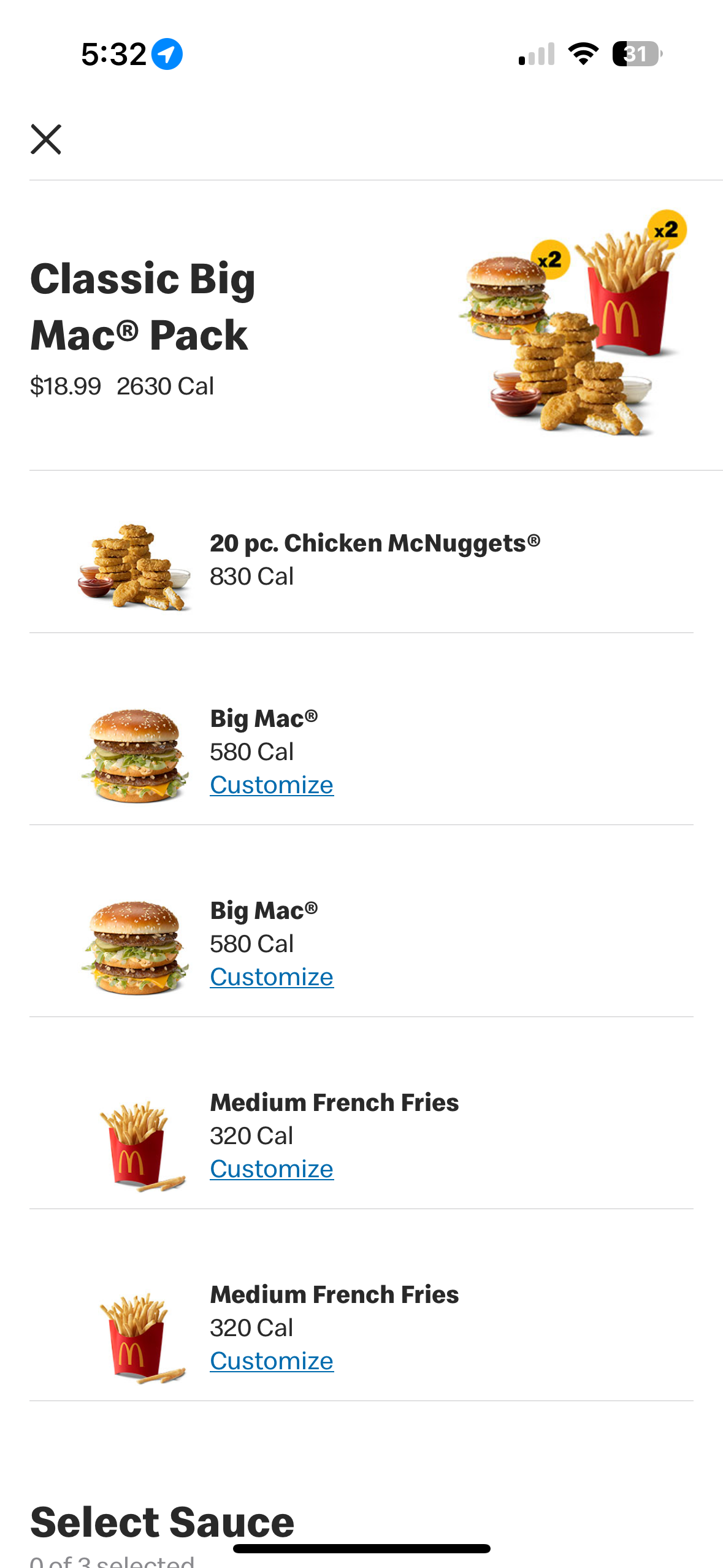
Task: Customize the first Medium French Fries
Action: coord(271,1169)
